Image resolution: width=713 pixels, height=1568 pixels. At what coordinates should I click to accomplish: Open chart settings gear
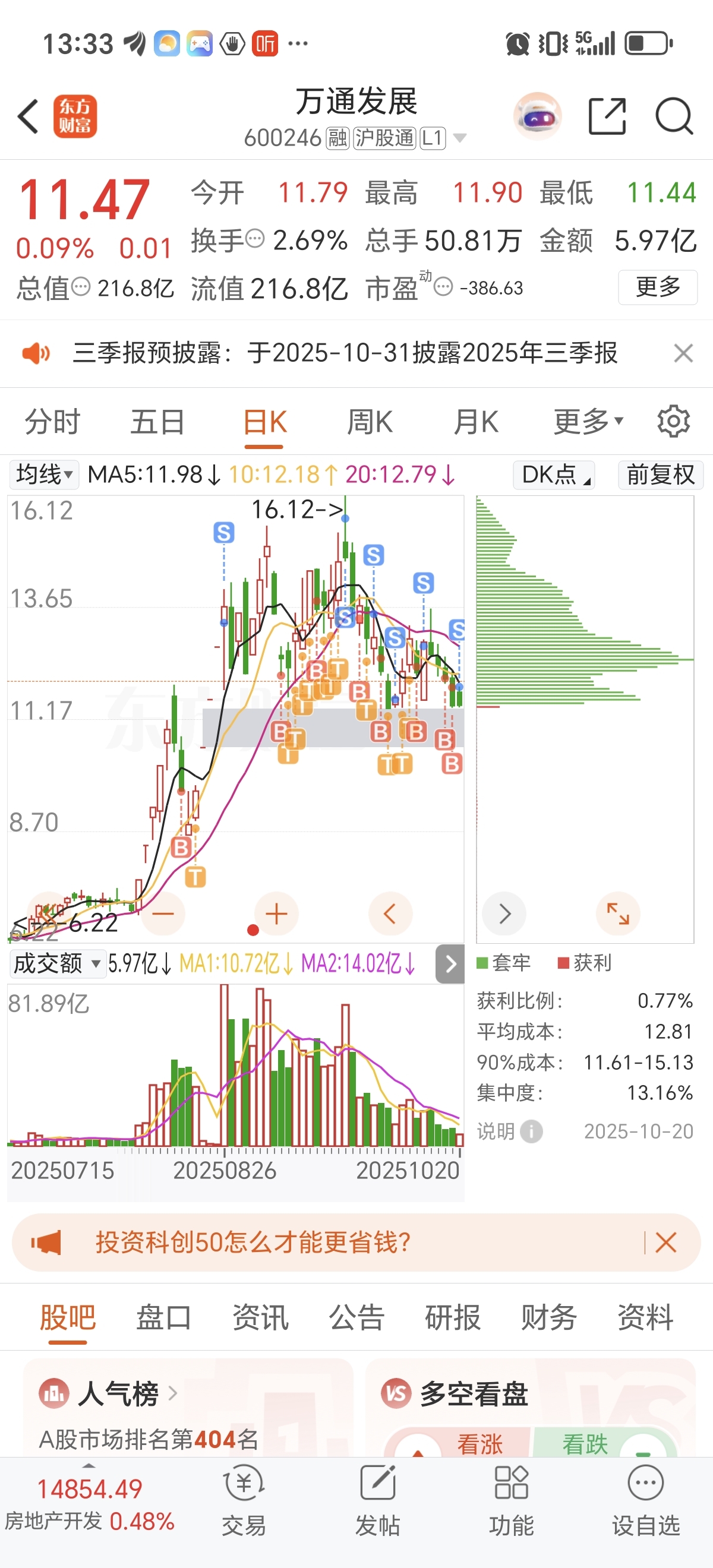coord(673,421)
